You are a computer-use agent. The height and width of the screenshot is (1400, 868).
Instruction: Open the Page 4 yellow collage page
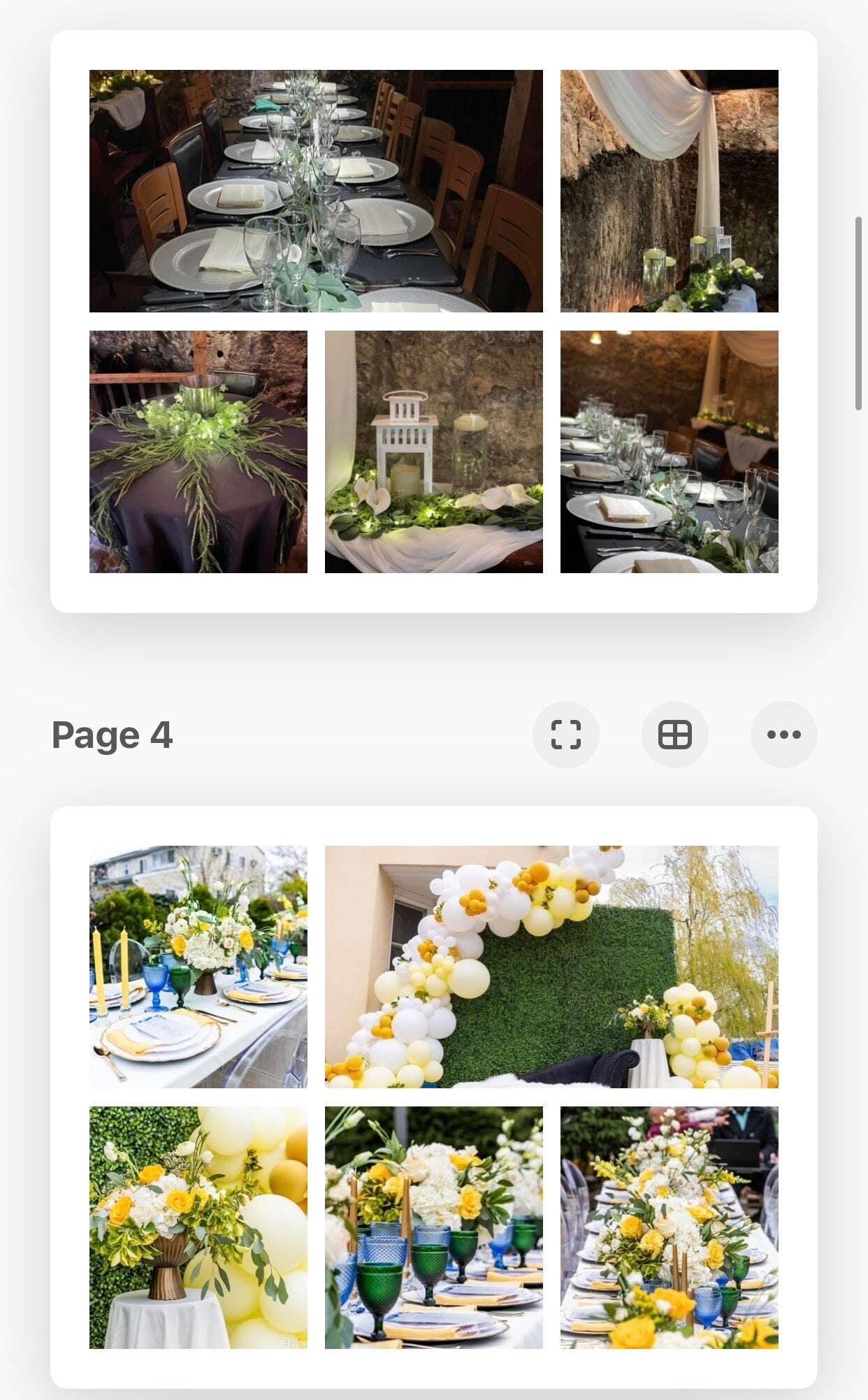click(x=433, y=1096)
